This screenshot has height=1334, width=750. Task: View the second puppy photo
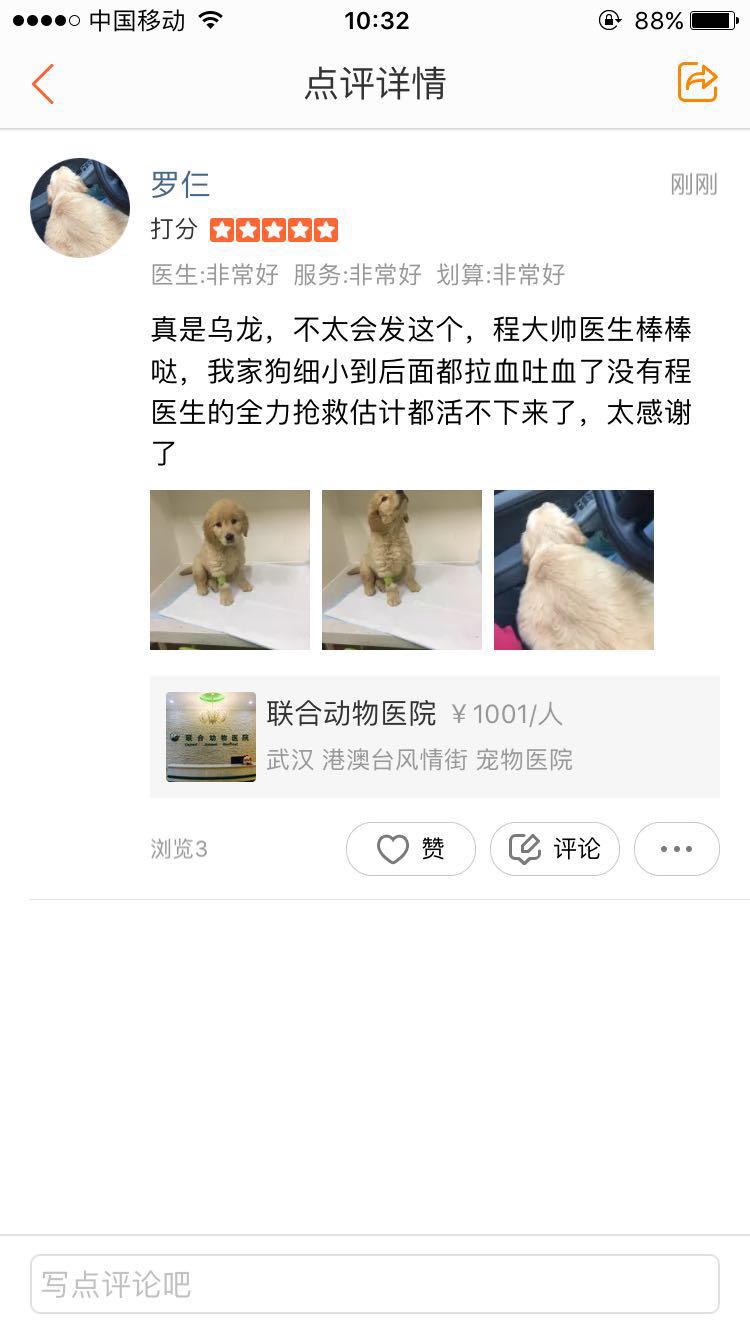click(x=402, y=570)
